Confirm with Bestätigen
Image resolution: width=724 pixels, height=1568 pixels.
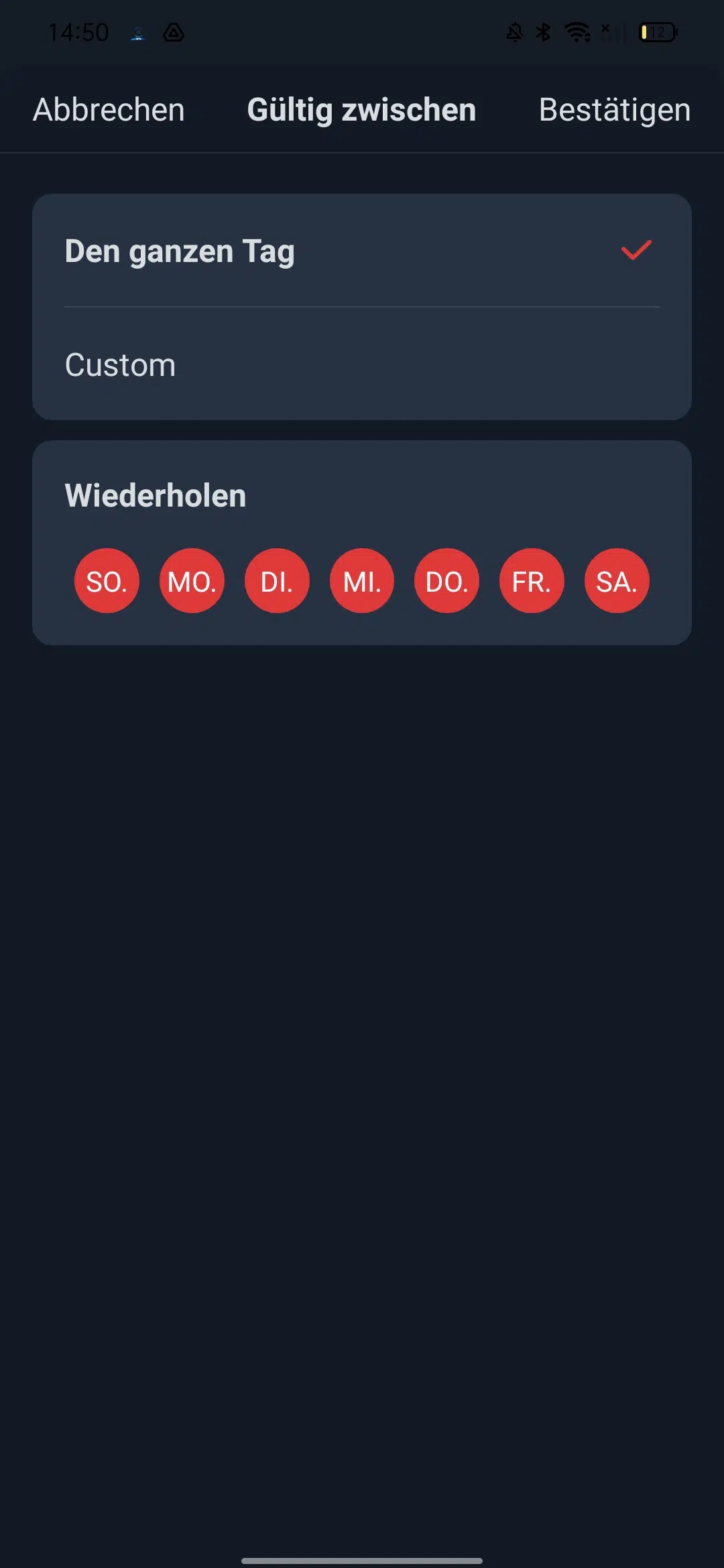pos(615,110)
